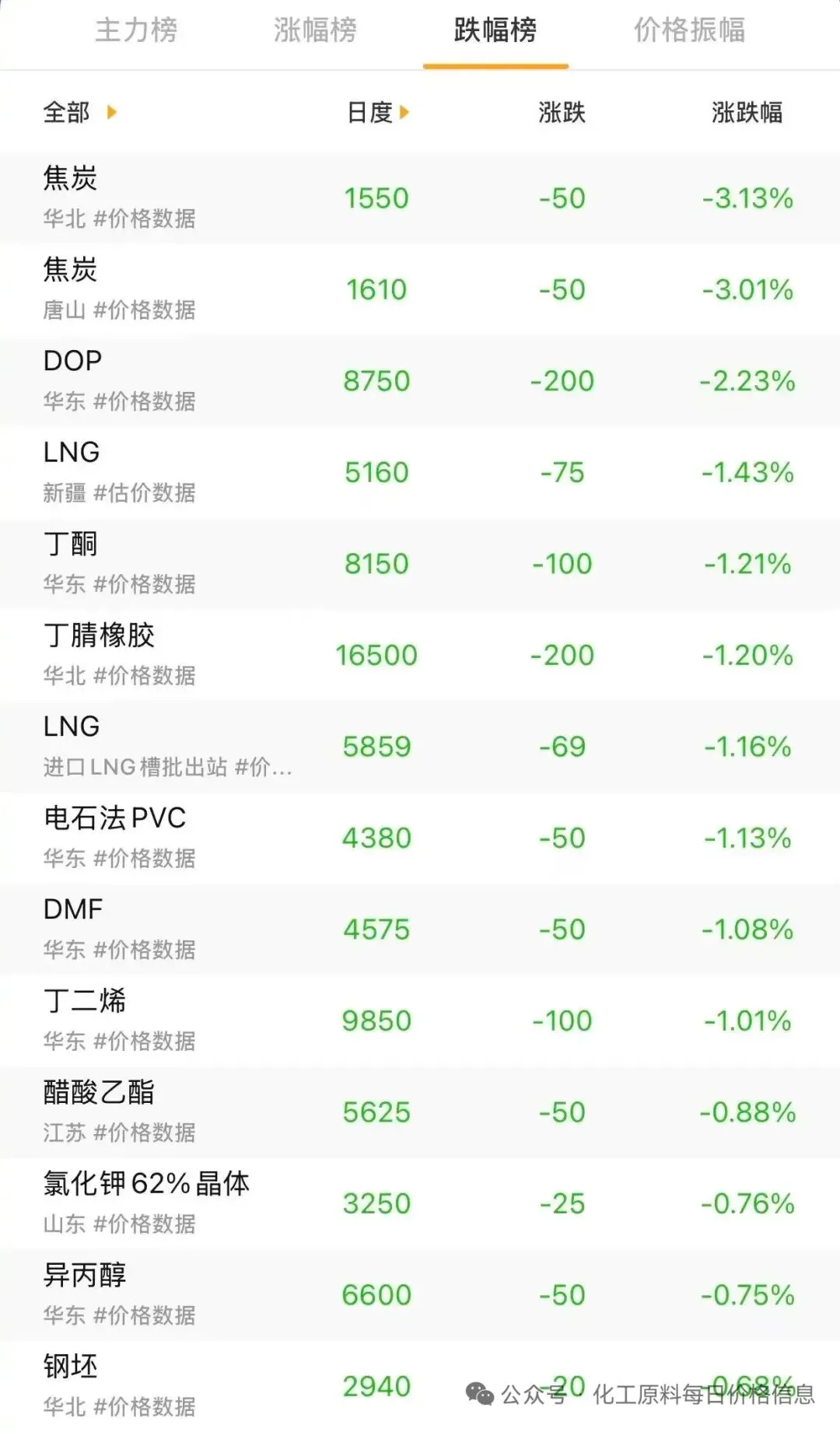Switch to the 涨幅榜 tab
The image size is (840, 1432).
[315, 30]
